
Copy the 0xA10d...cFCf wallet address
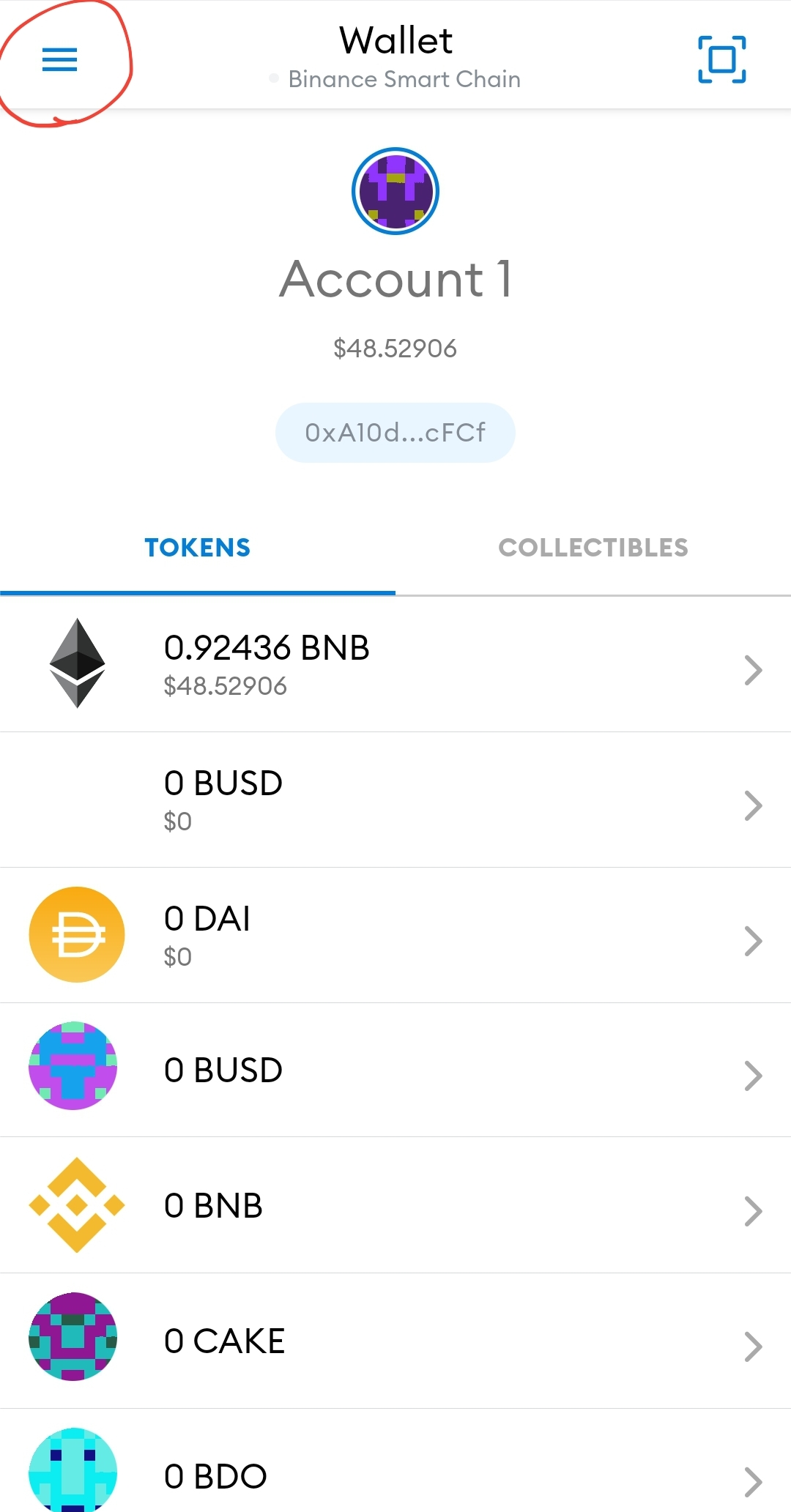[395, 432]
